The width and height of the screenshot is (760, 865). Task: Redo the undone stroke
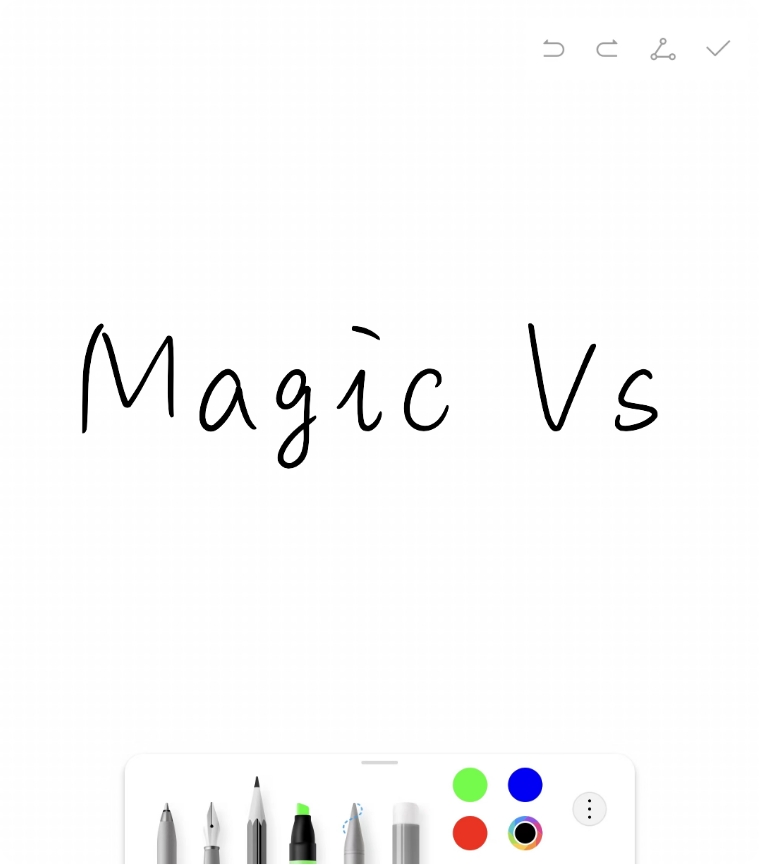(606, 48)
